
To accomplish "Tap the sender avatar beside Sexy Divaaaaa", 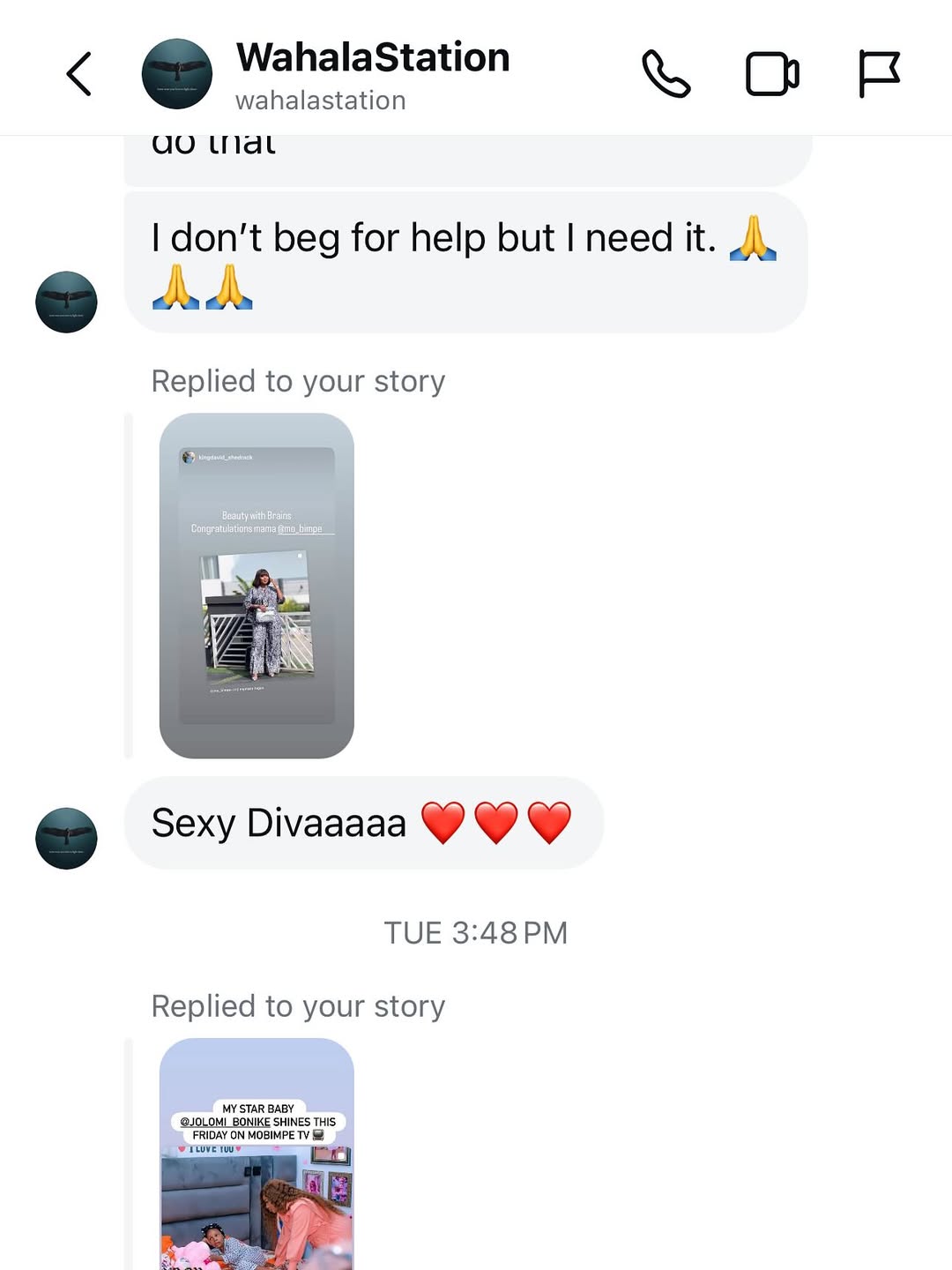I will (x=66, y=839).
